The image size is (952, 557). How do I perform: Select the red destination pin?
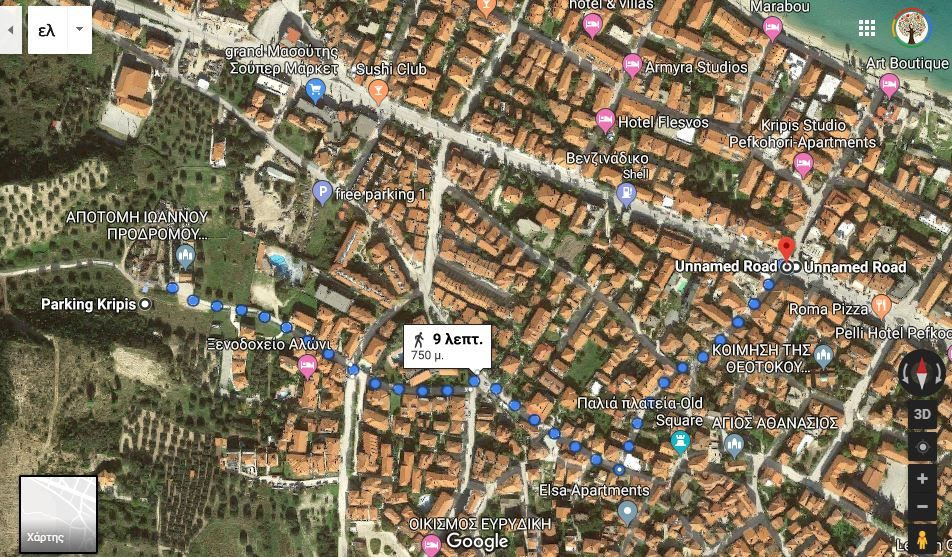pyautogui.click(x=786, y=249)
